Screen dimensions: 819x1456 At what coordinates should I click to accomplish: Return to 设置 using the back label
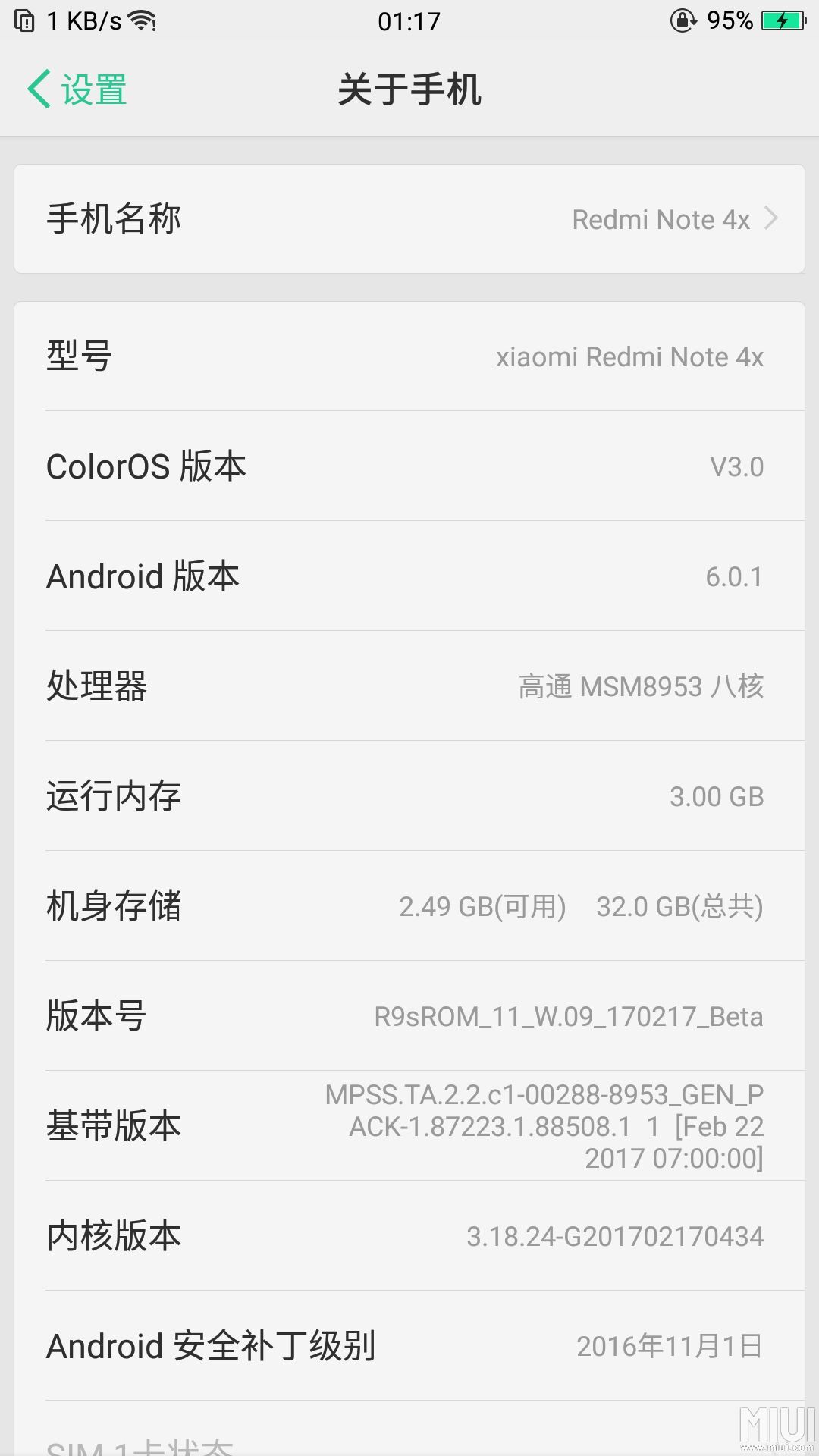point(91,89)
